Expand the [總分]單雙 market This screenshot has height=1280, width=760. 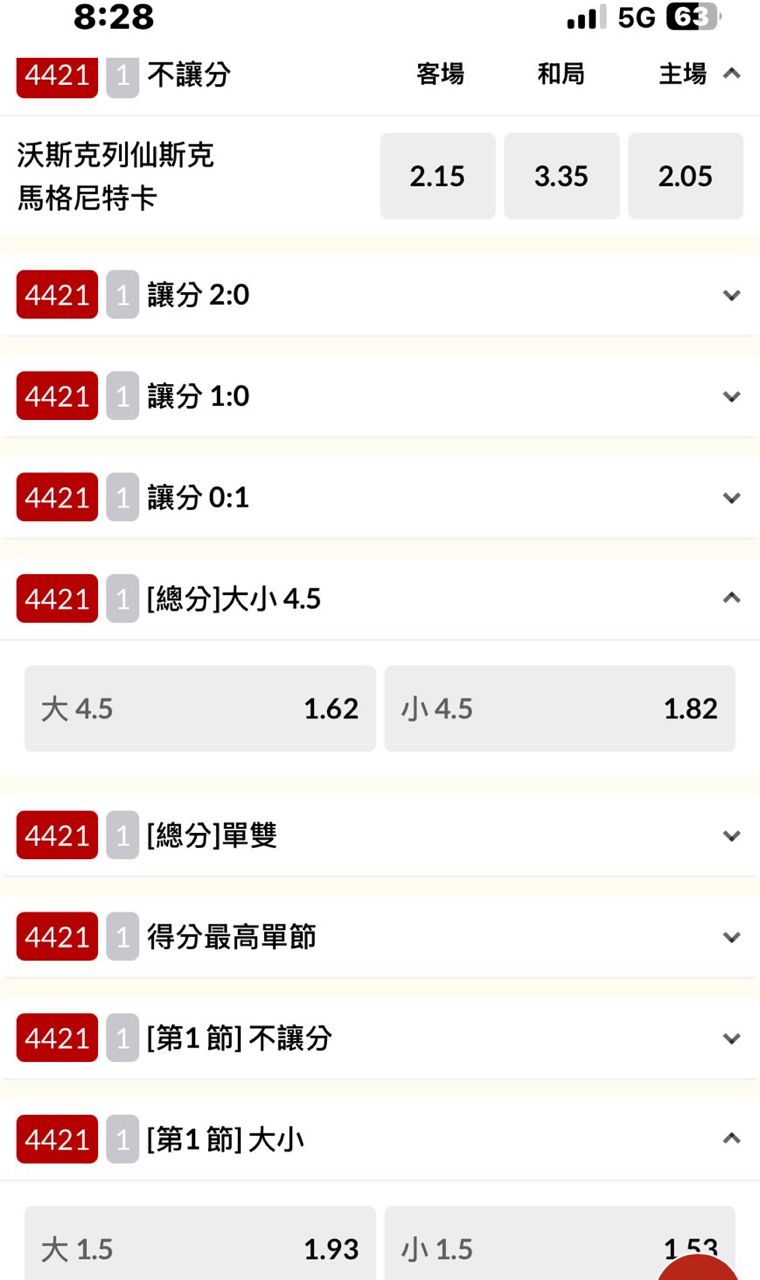pos(731,835)
